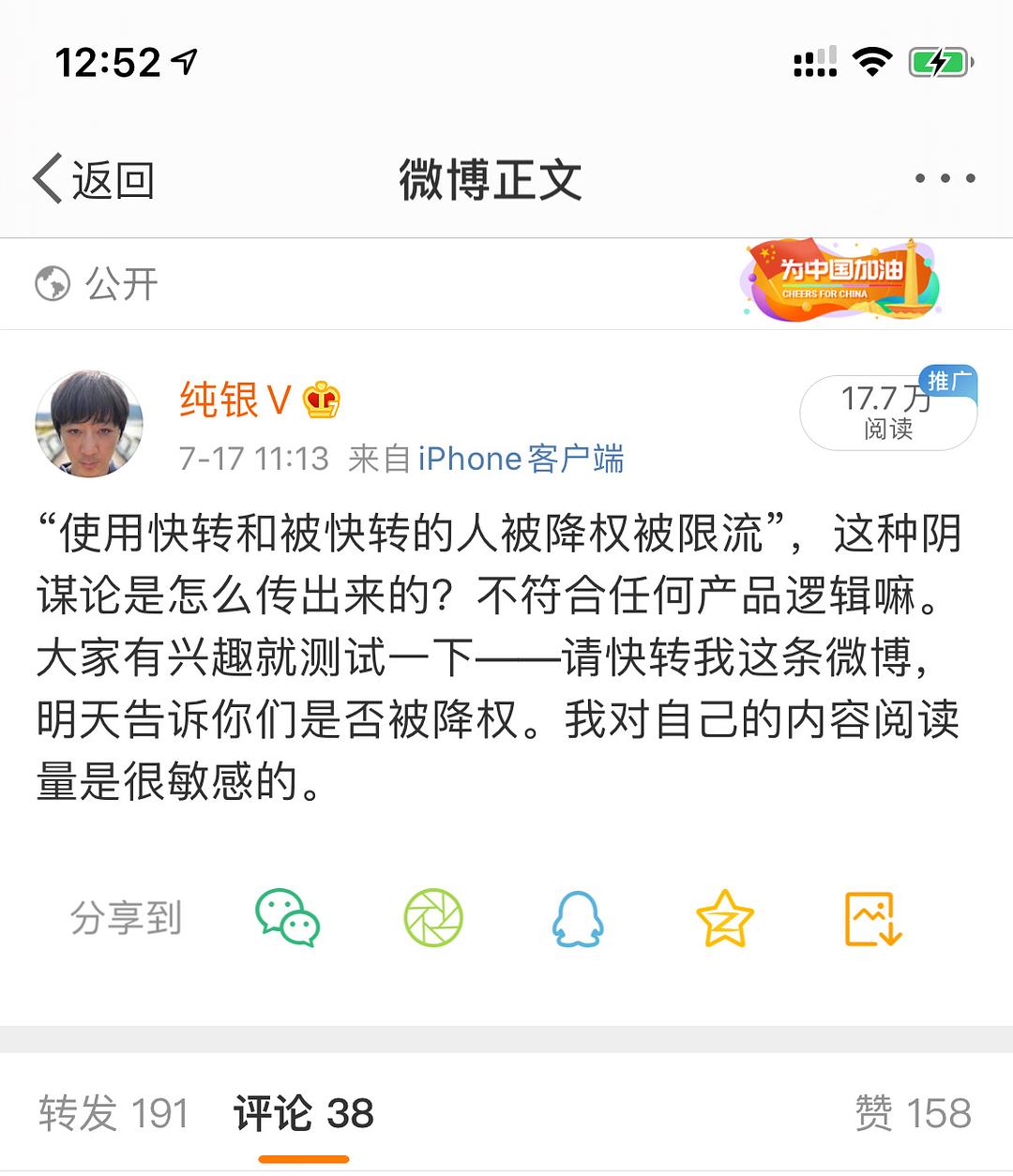This screenshot has width=1013, height=1176.
Task: Go back using the 返回 button
Action: click(94, 179)
